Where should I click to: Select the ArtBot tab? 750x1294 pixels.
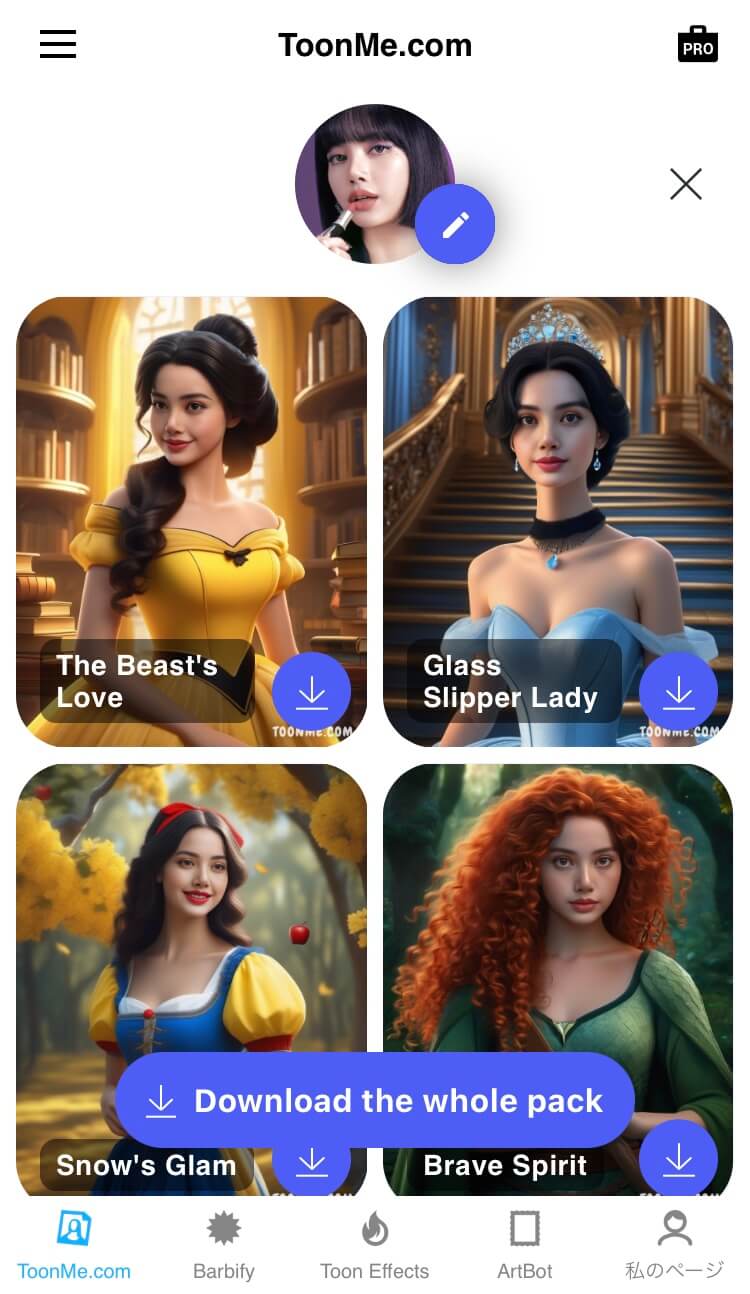(524, 1246)
